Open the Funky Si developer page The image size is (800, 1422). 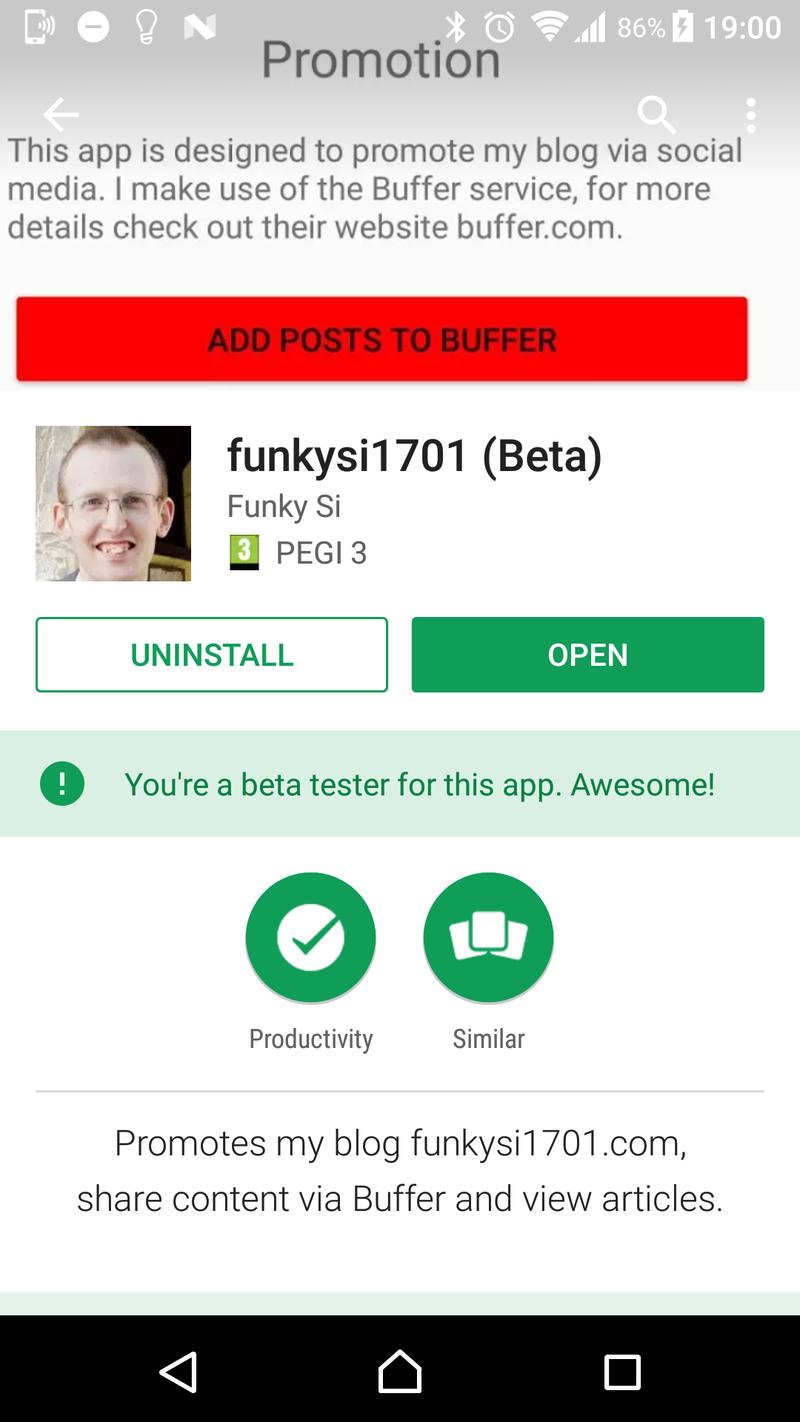[x=284, y=506]
